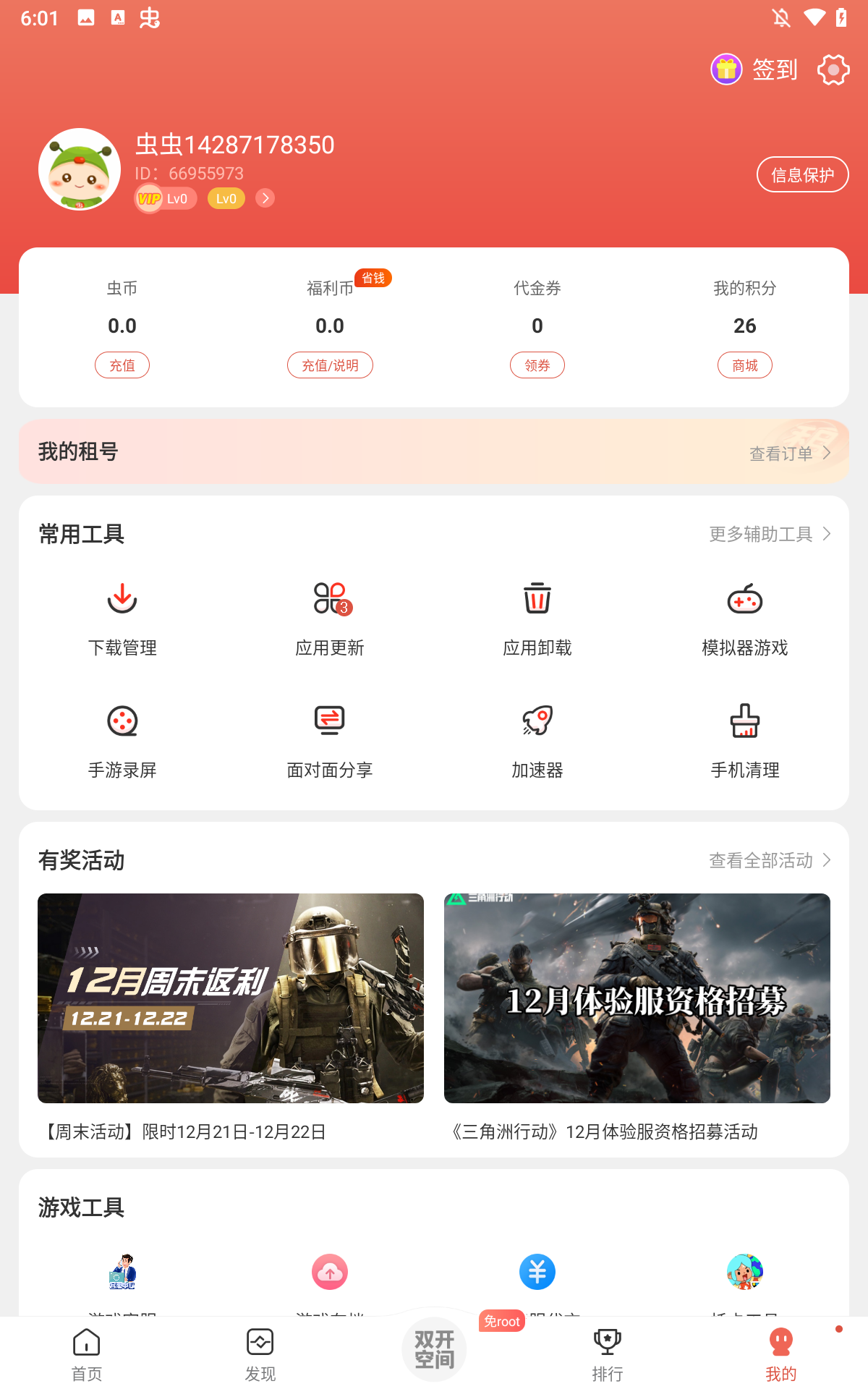Tap 充值 under 虫币
868x1389 pixels.
click(x=122, y=365)
